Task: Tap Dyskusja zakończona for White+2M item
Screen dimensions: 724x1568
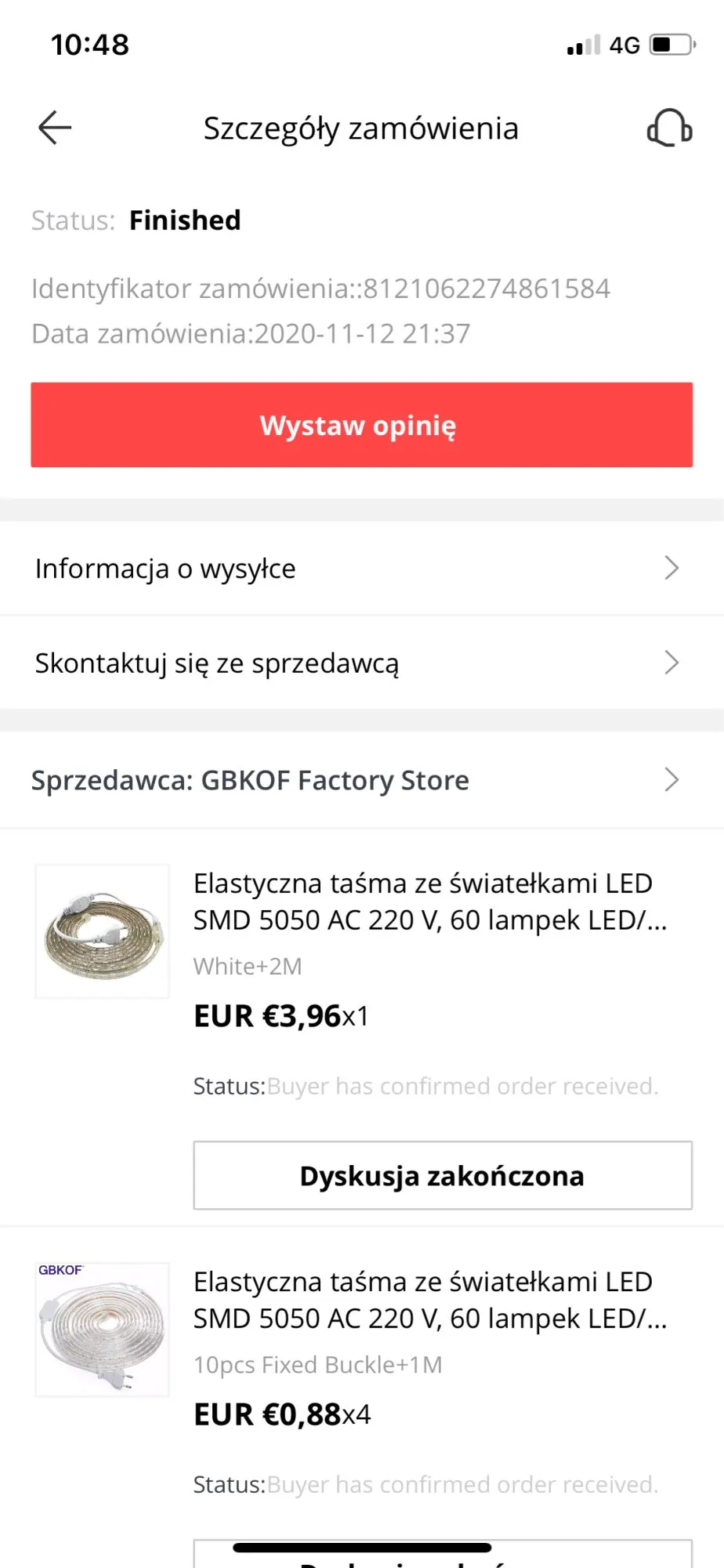Action: pyautogui.click(x=443, y=1176)
